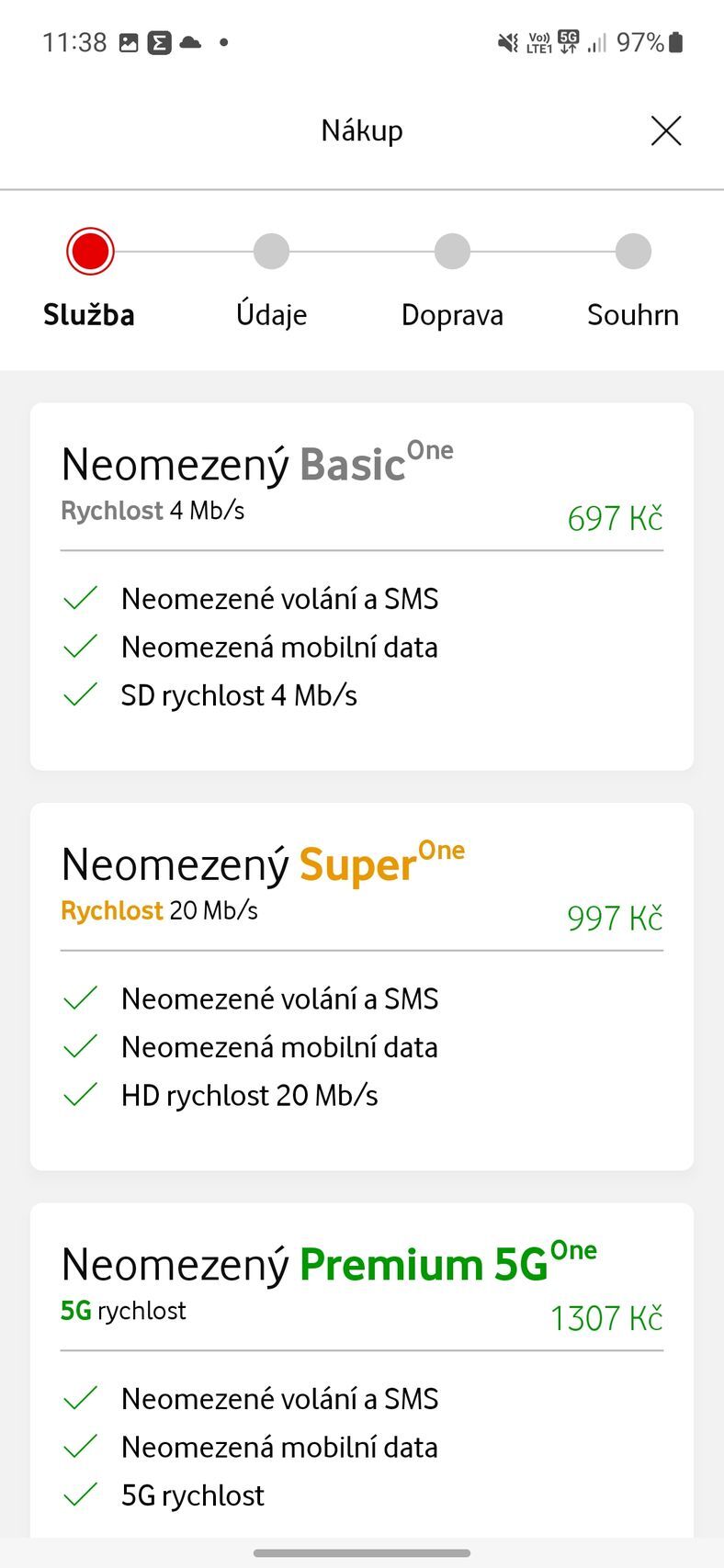
Task: Tap the battery level icon
Action: pos(676,41)
